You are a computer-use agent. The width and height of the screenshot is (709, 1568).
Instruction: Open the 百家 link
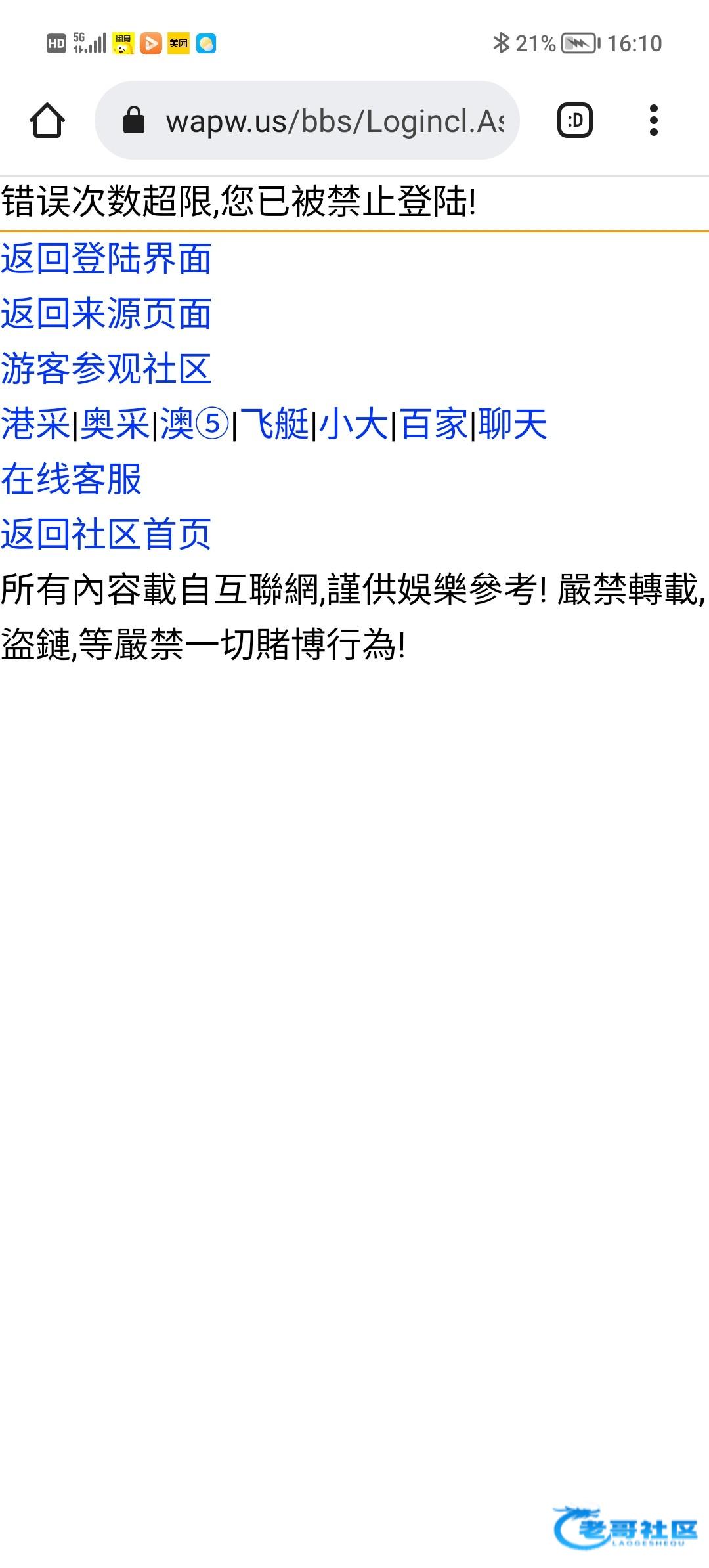(434, 424)
